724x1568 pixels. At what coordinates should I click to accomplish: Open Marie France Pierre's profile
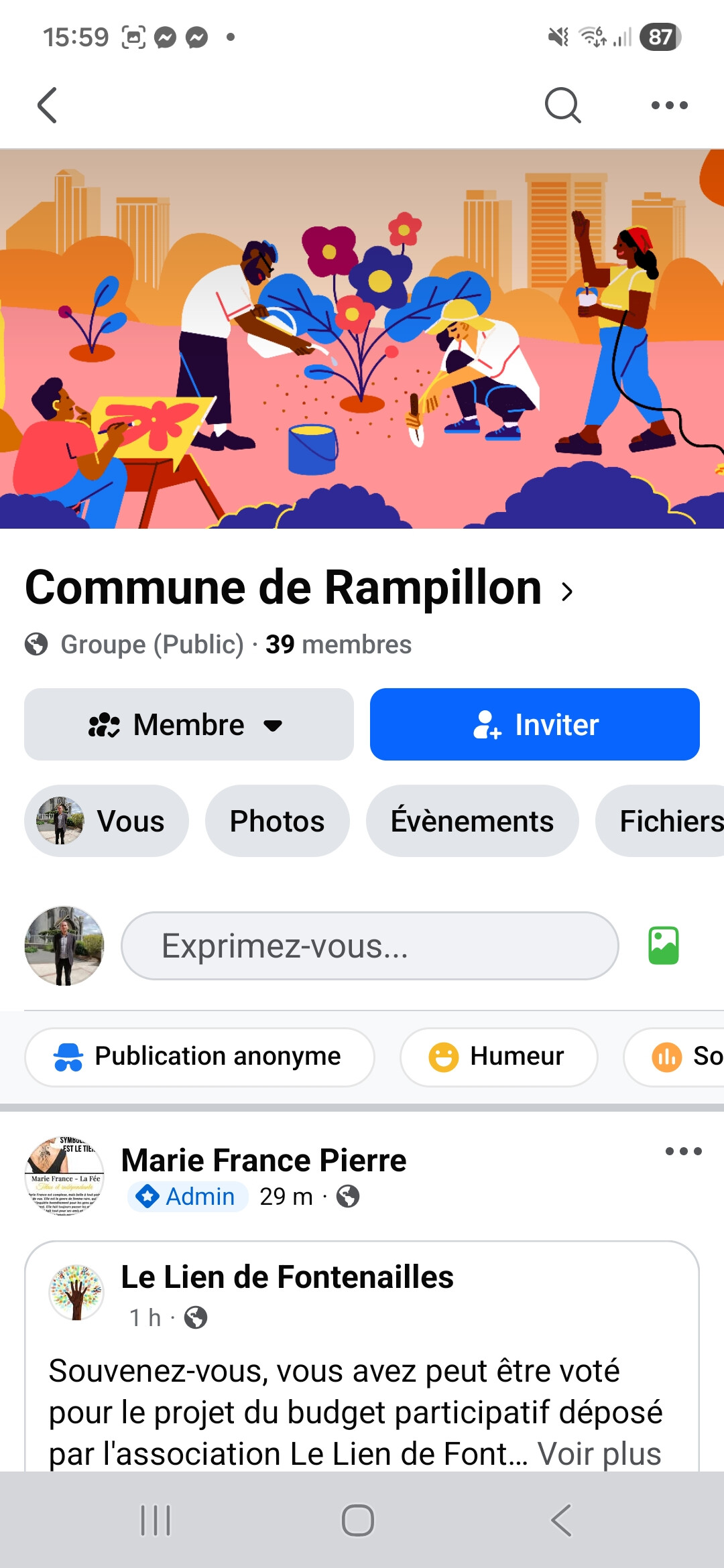[263, 1160]
